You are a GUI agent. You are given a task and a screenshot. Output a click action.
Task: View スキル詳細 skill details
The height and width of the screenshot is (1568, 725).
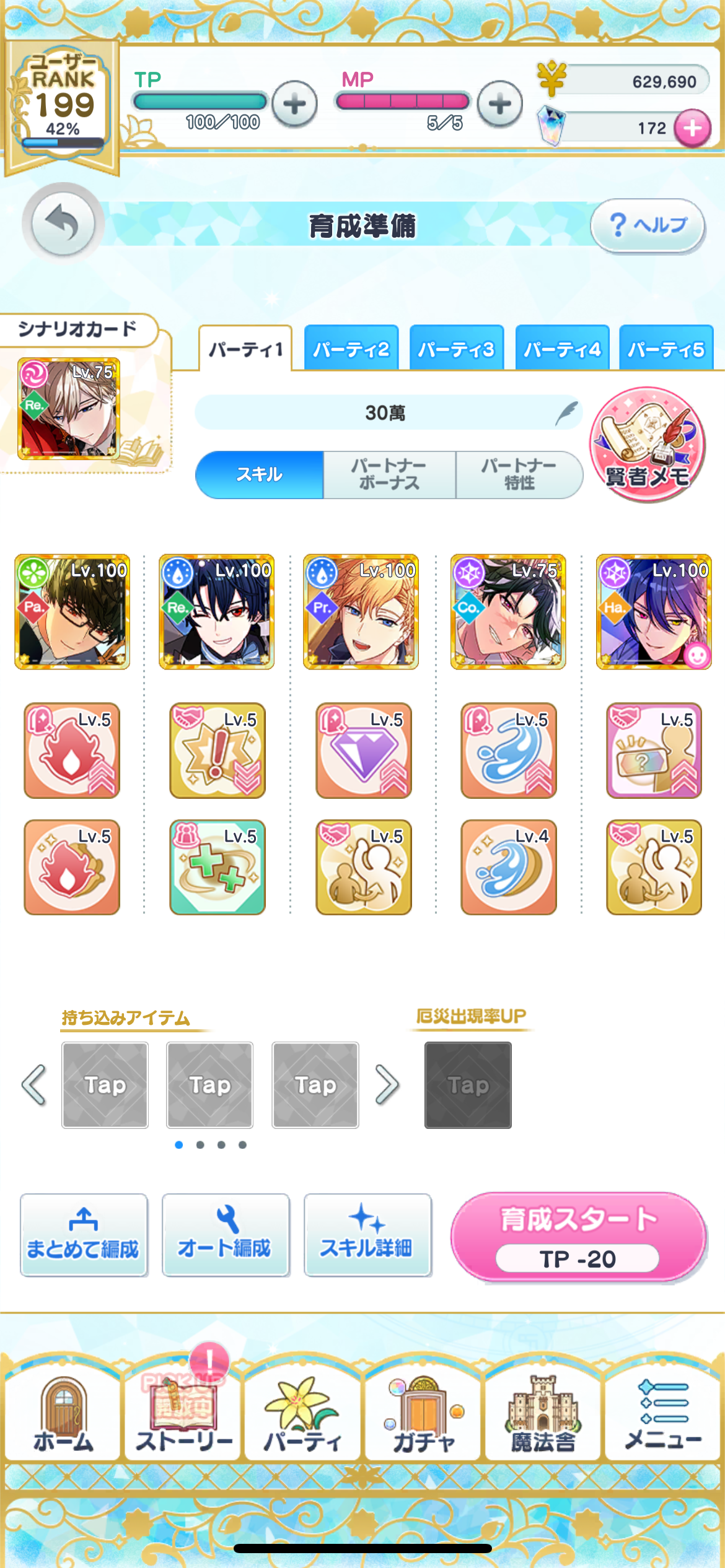[x=367, y=1235]
